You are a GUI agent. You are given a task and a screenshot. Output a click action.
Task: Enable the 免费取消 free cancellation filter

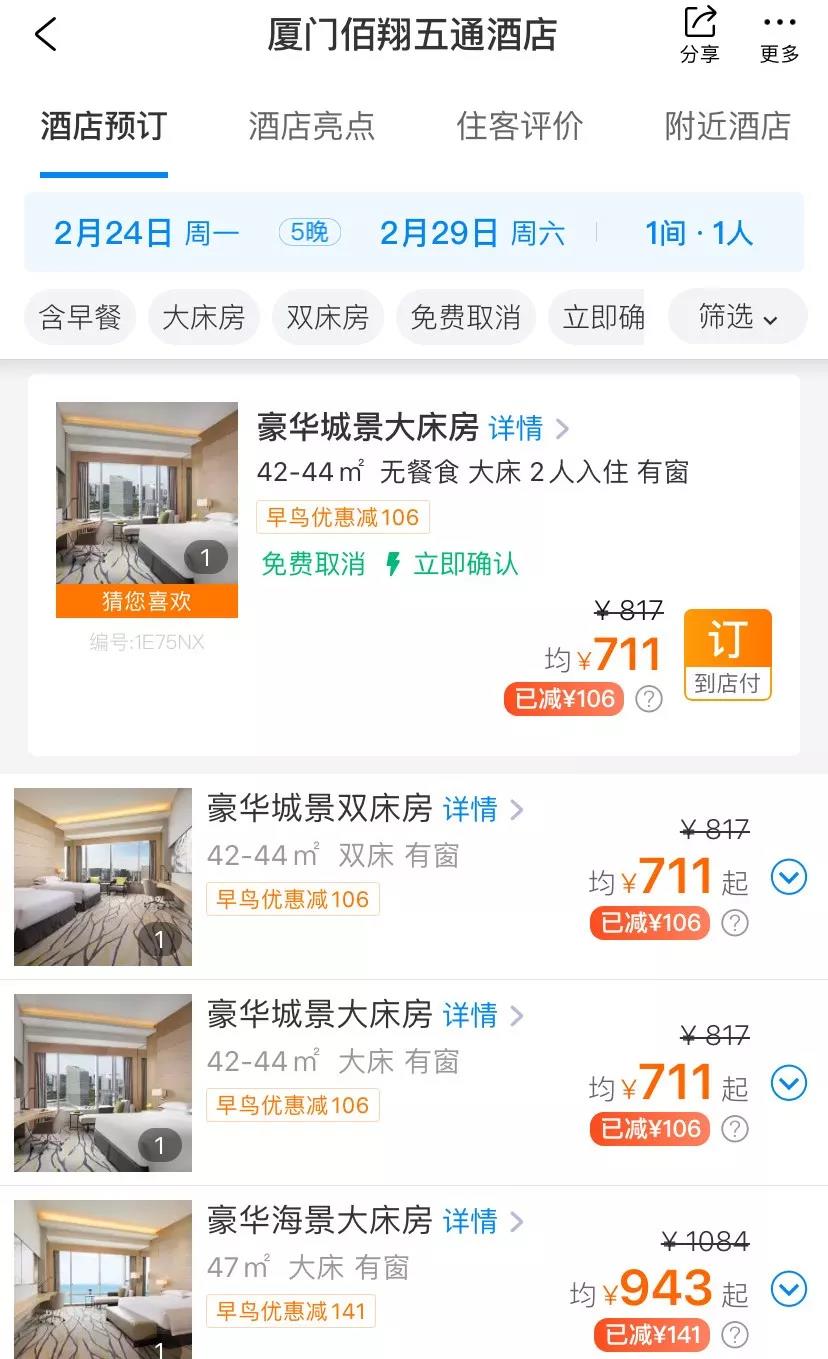tap(466, 316)
